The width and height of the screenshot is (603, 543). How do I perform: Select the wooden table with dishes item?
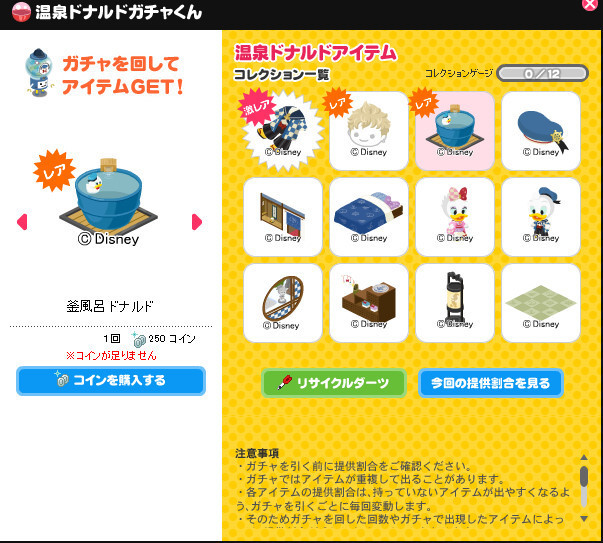coord(369,300)
